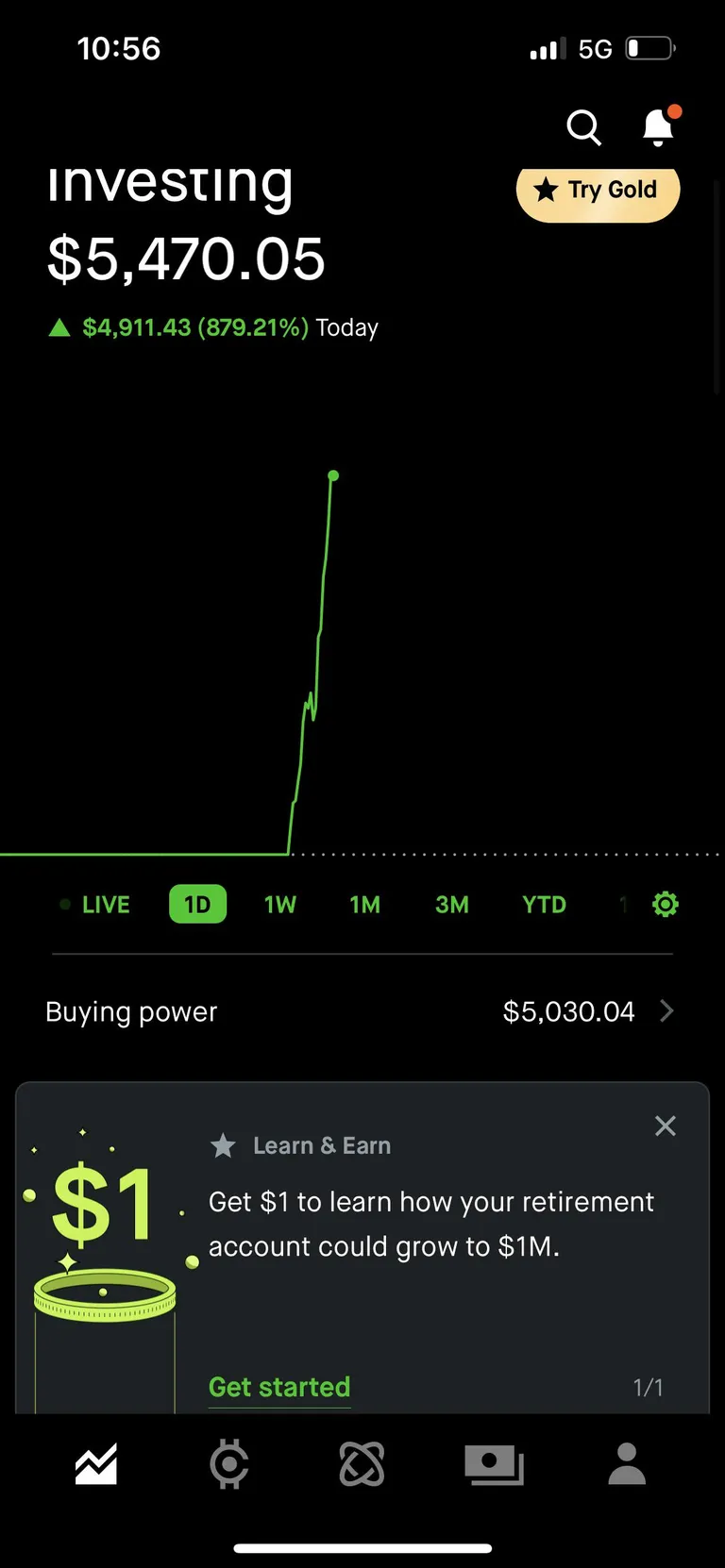725x1568 pixels.
Task: Switch to the 1W chart view
Action: click(x=279, y=904)
